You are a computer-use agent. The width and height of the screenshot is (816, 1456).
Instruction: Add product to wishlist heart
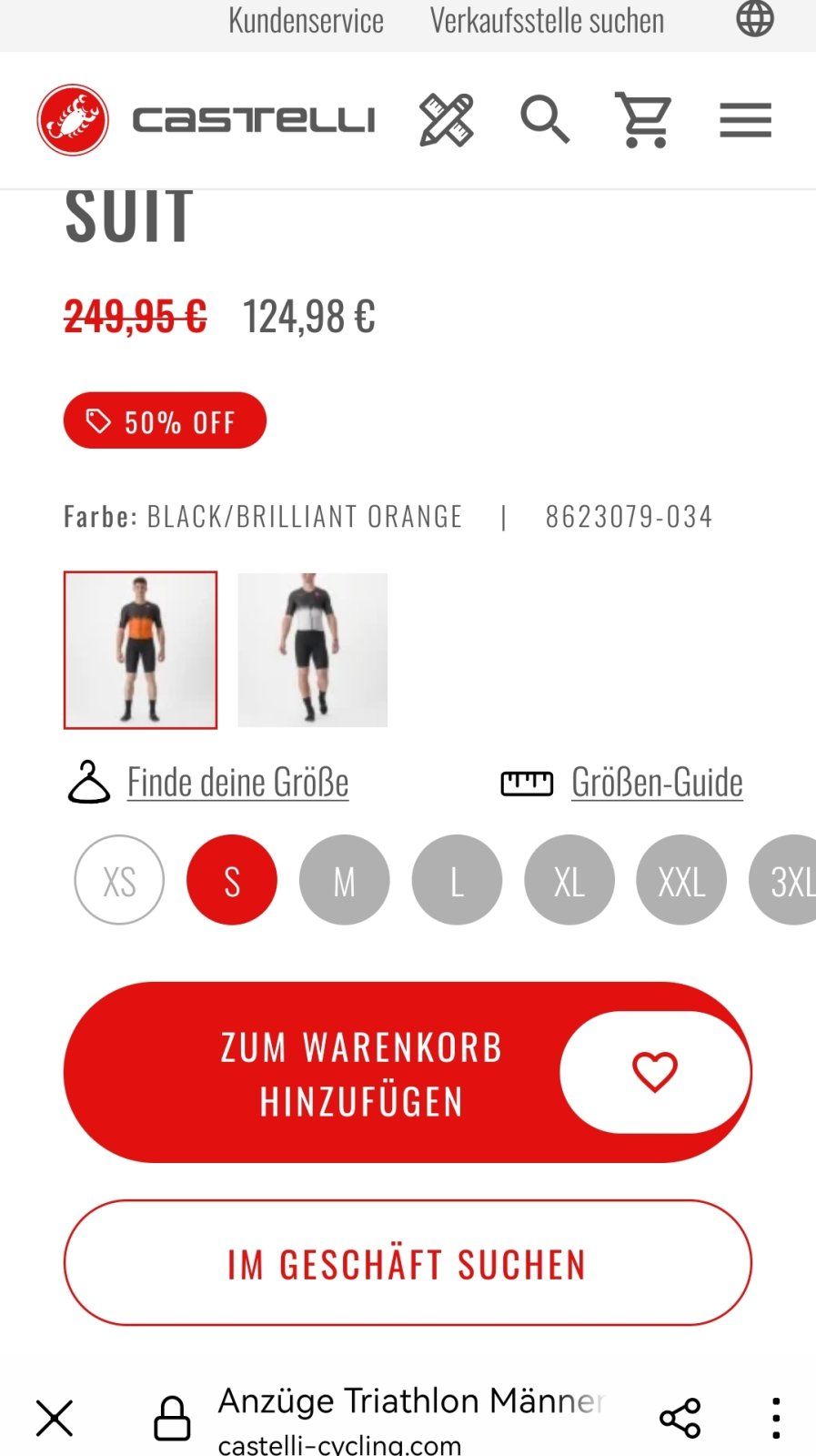point(655,1072)
